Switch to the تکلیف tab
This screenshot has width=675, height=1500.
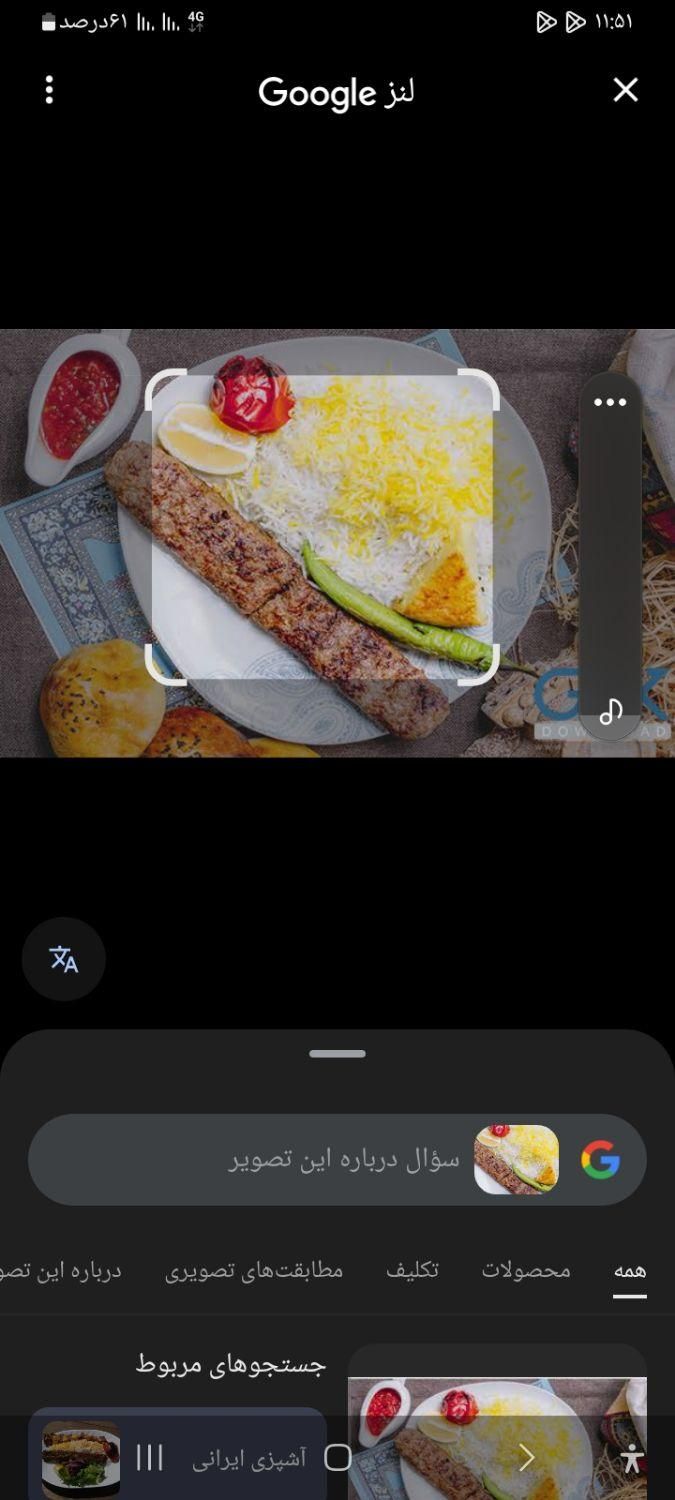tap(412, 1271)
